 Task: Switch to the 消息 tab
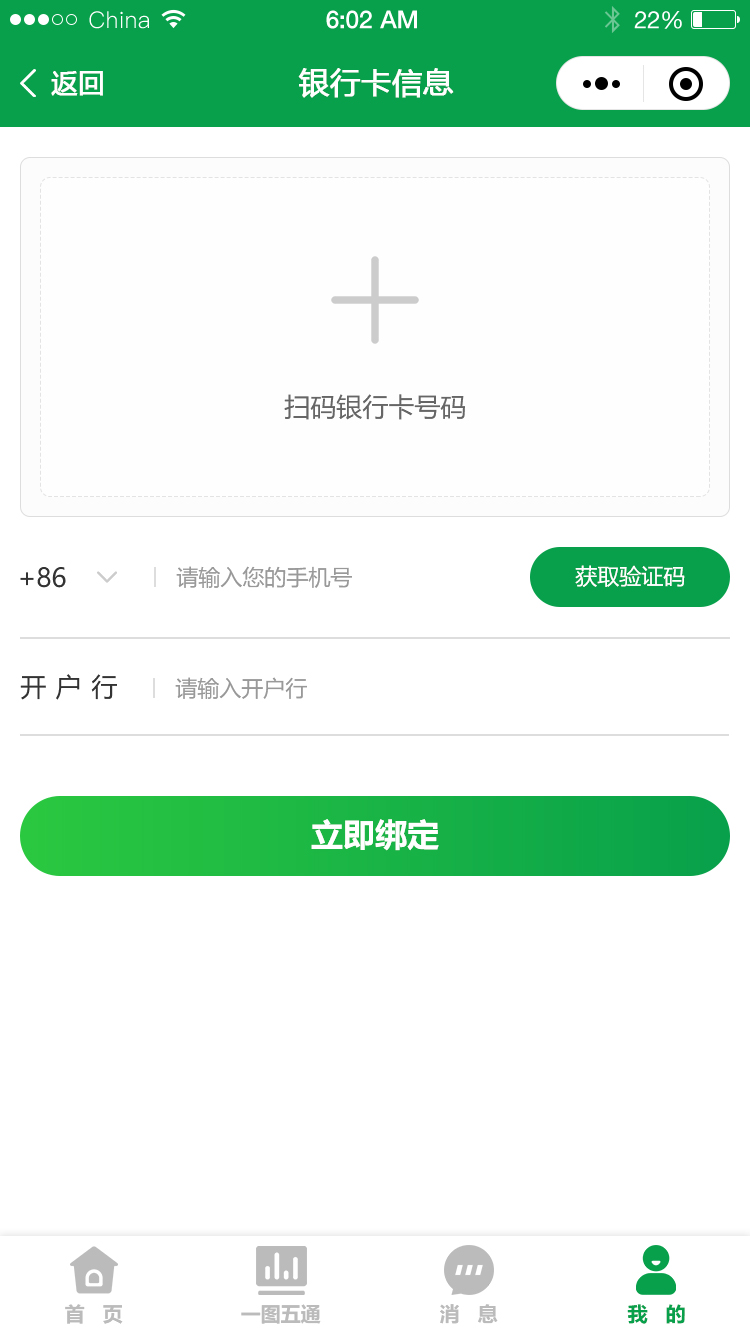[x=468, y=1285]
